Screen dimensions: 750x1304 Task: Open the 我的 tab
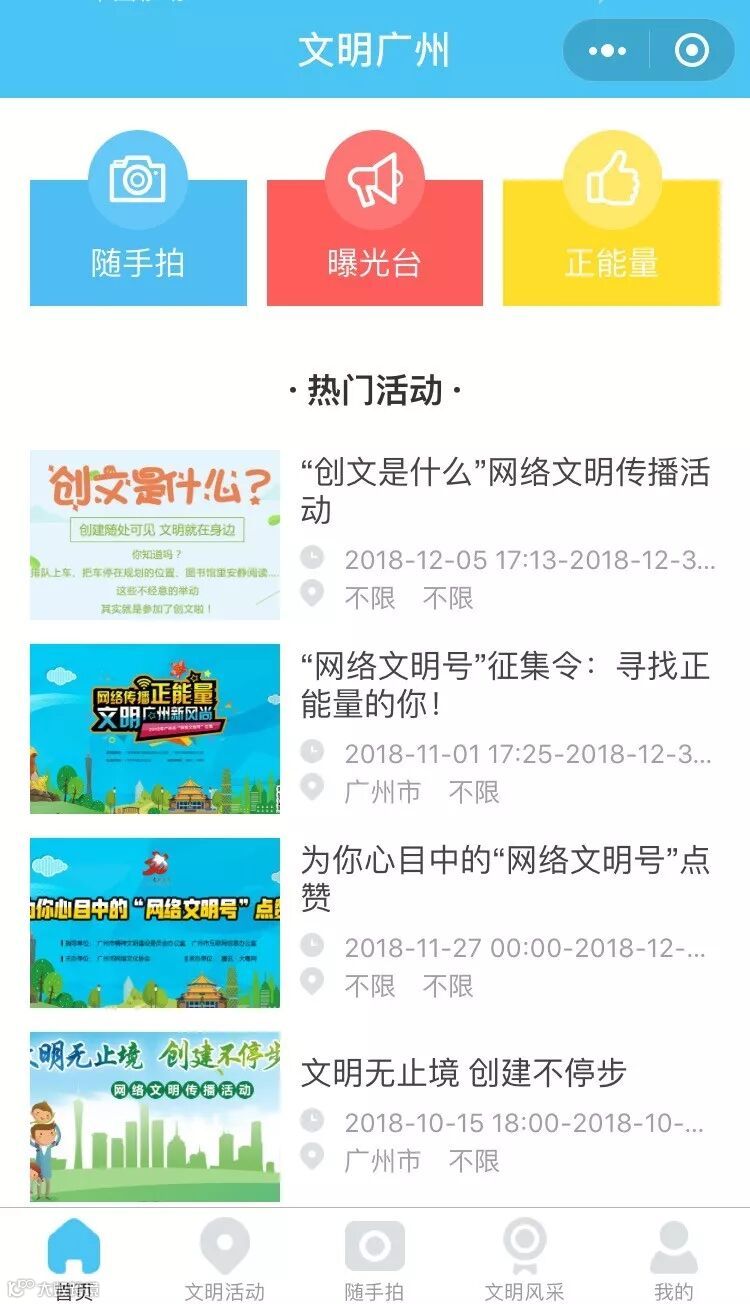[x=674, y=1258]
